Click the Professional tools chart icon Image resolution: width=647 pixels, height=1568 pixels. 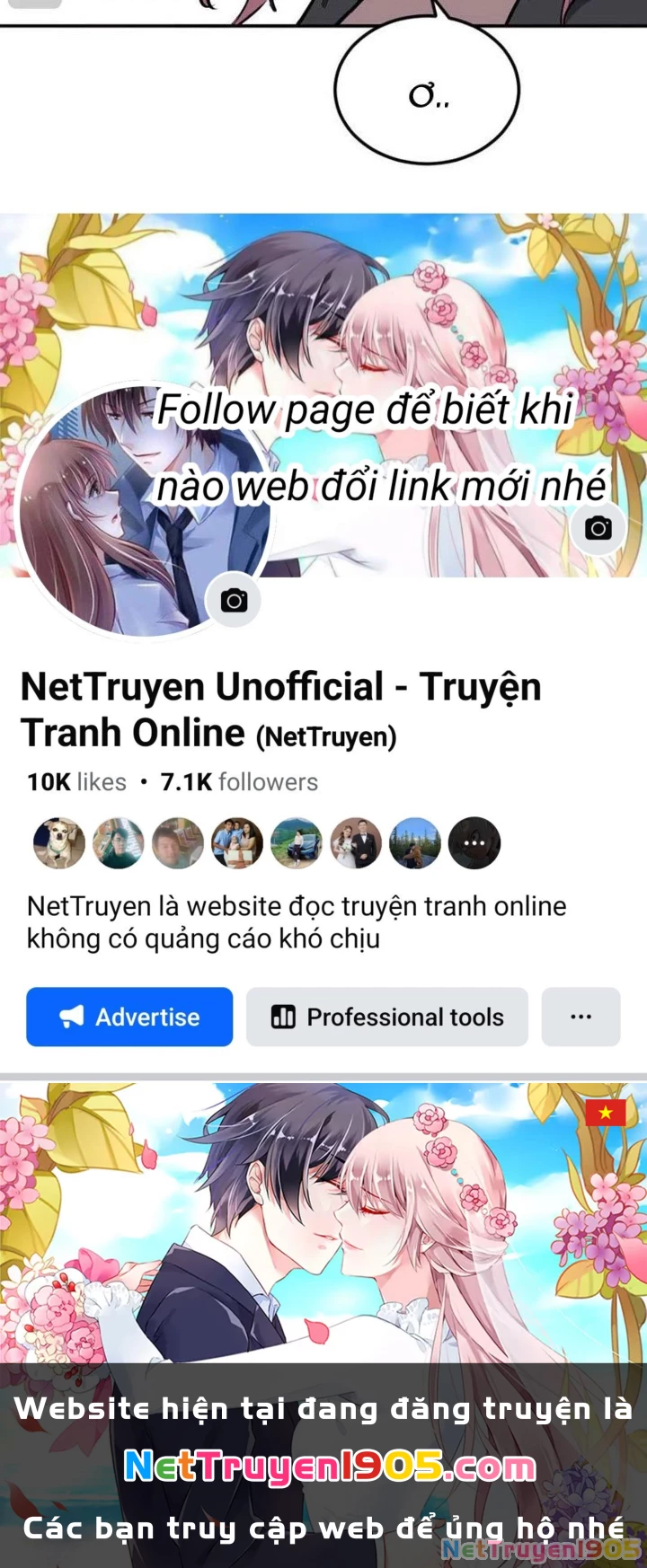point(284,1017)
